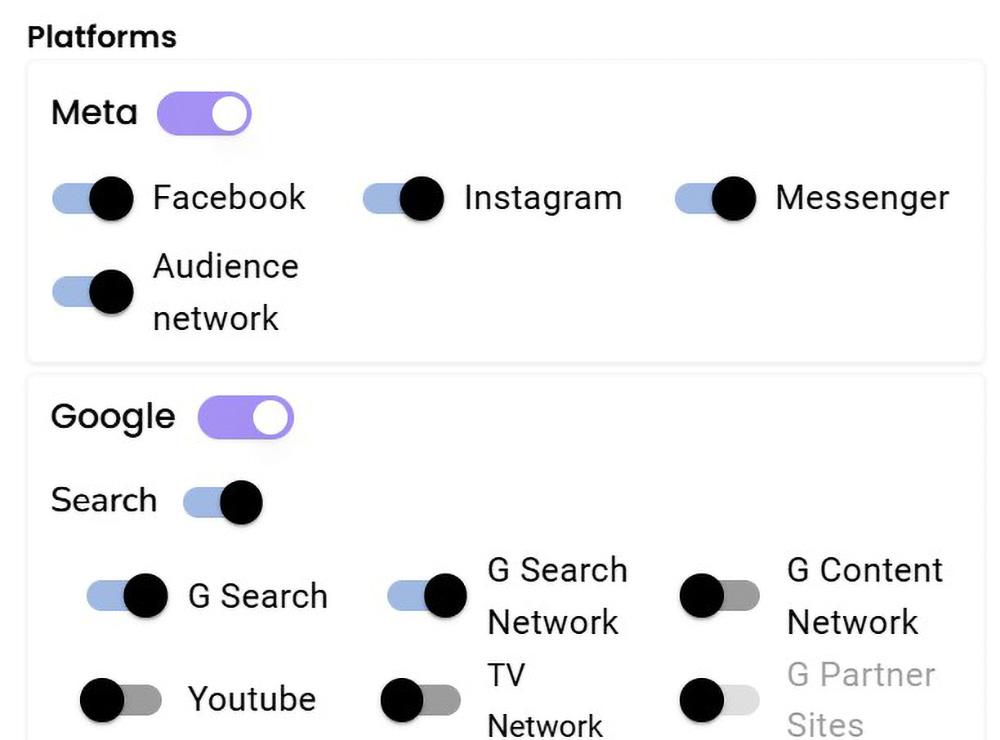Enable the TV Network toggle
1000x740 pixels.
point(421,699)
